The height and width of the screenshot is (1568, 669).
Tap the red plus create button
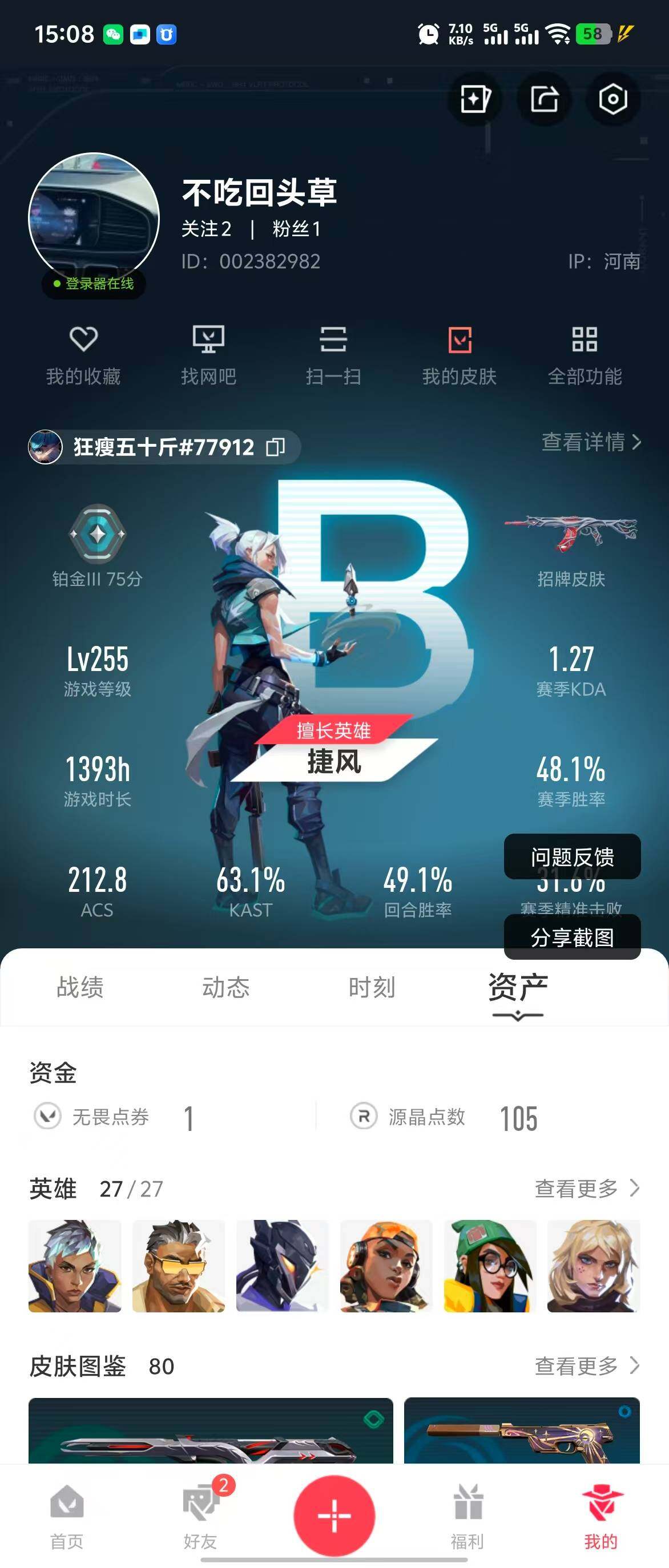click(x=334, y=1516)
